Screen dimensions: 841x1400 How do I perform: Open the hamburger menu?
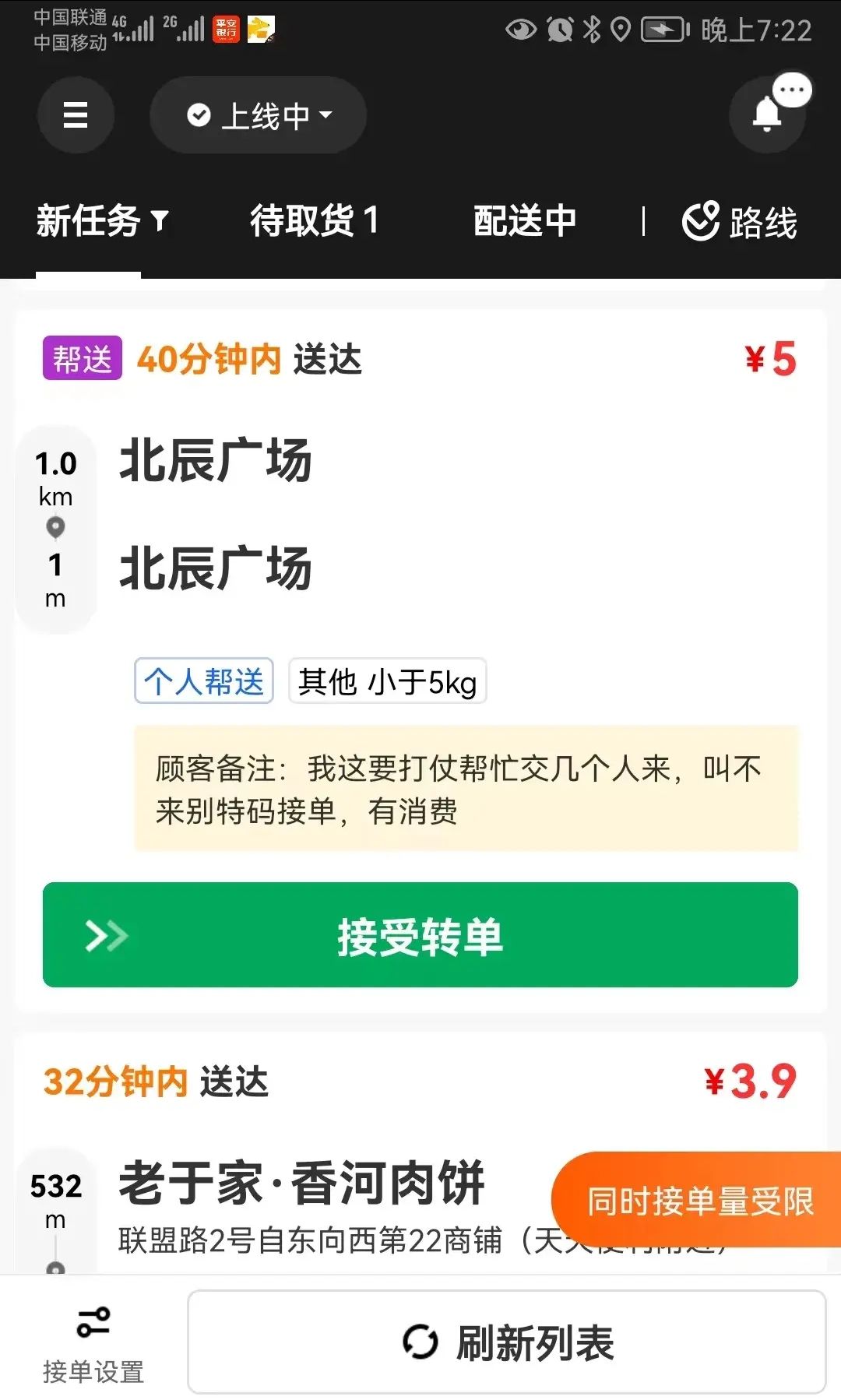(76, 115)
